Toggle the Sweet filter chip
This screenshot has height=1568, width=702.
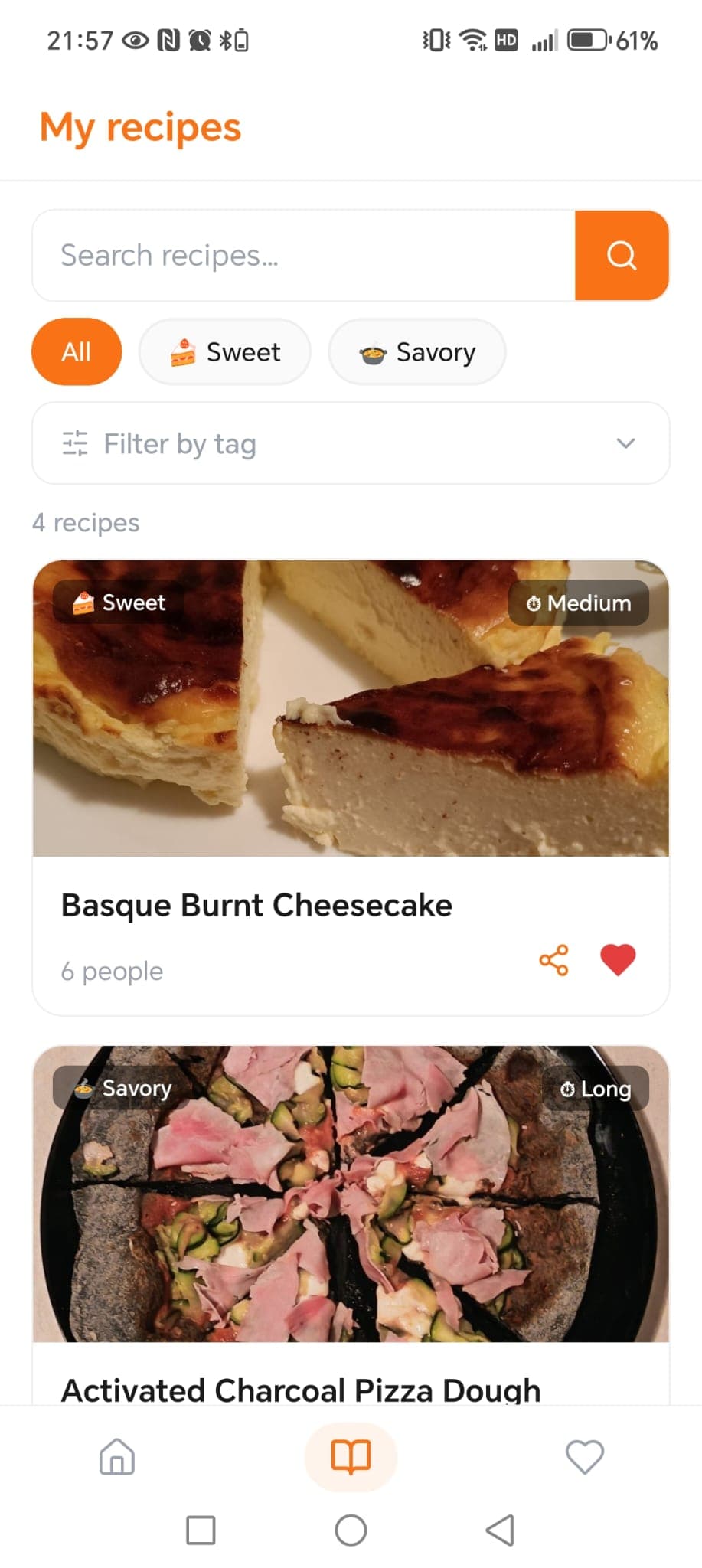click(x=224, y=351)
